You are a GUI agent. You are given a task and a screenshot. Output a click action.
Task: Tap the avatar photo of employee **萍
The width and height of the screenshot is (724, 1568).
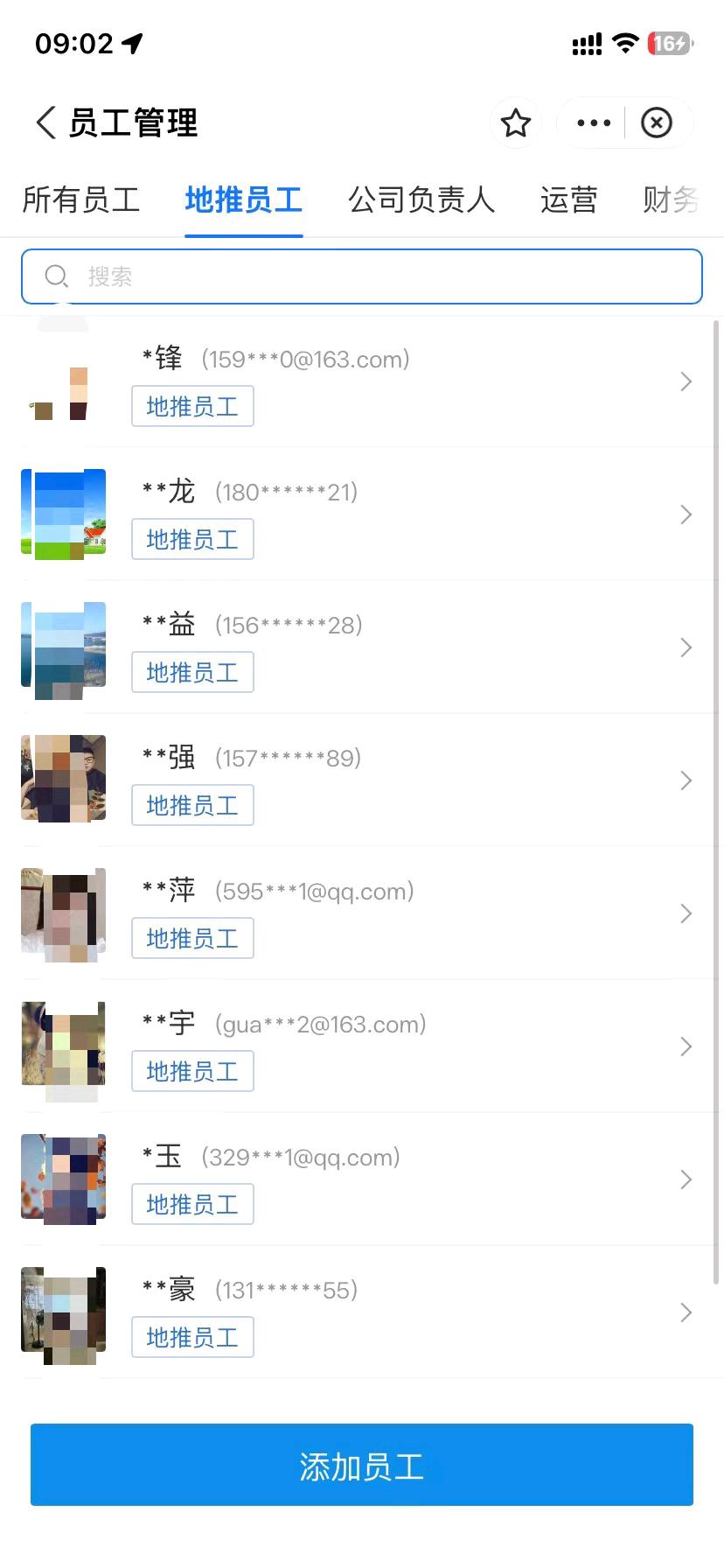63,913
